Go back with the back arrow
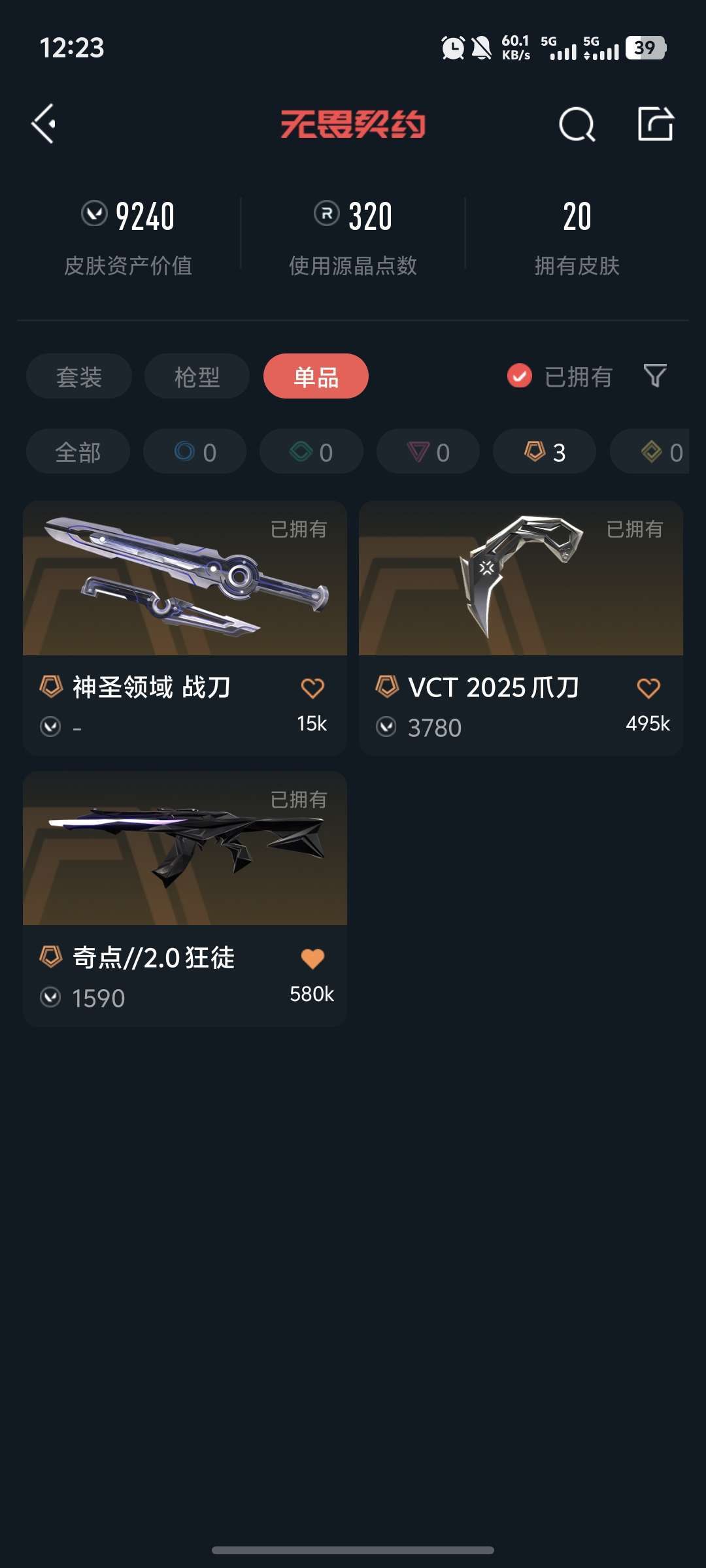This screenshot has height=1568, width=706. point(43,124)
